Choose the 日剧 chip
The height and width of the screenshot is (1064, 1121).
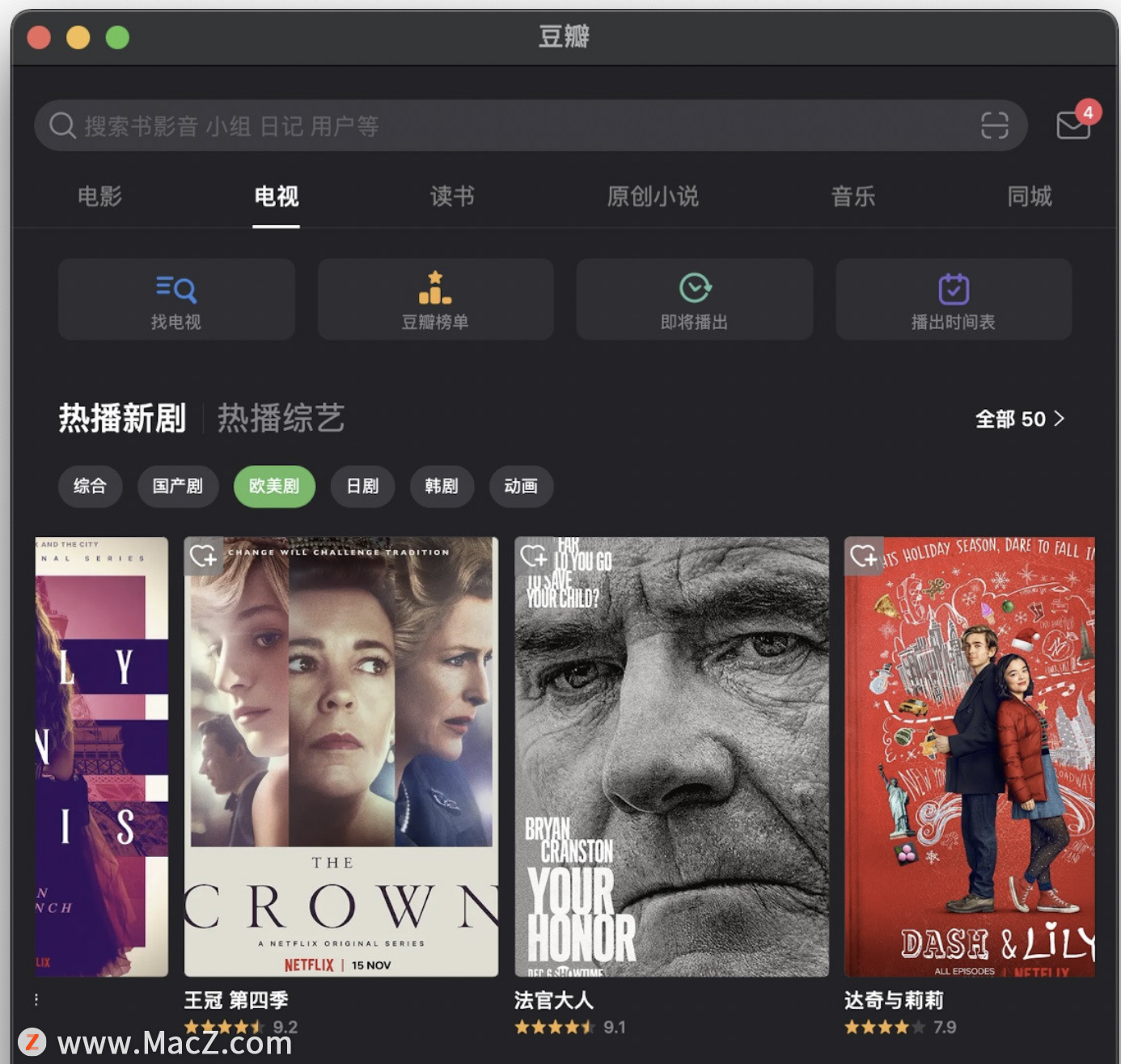pos(362,486)
